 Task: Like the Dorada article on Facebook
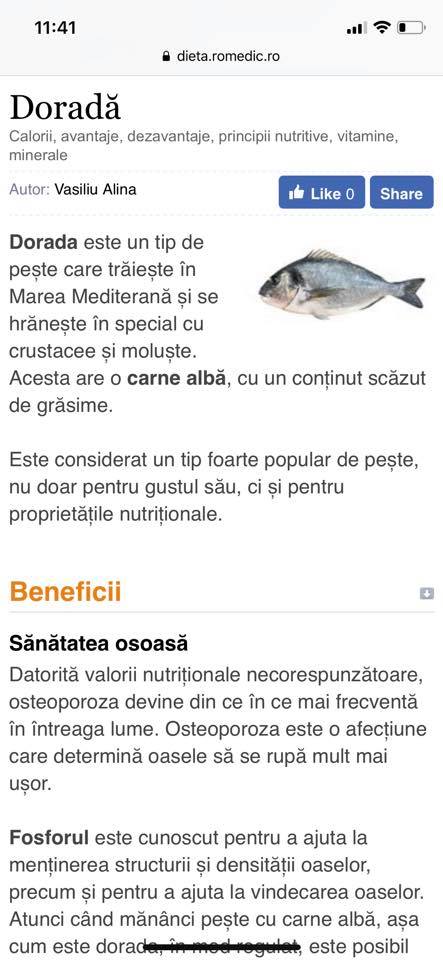pos(322,193)
